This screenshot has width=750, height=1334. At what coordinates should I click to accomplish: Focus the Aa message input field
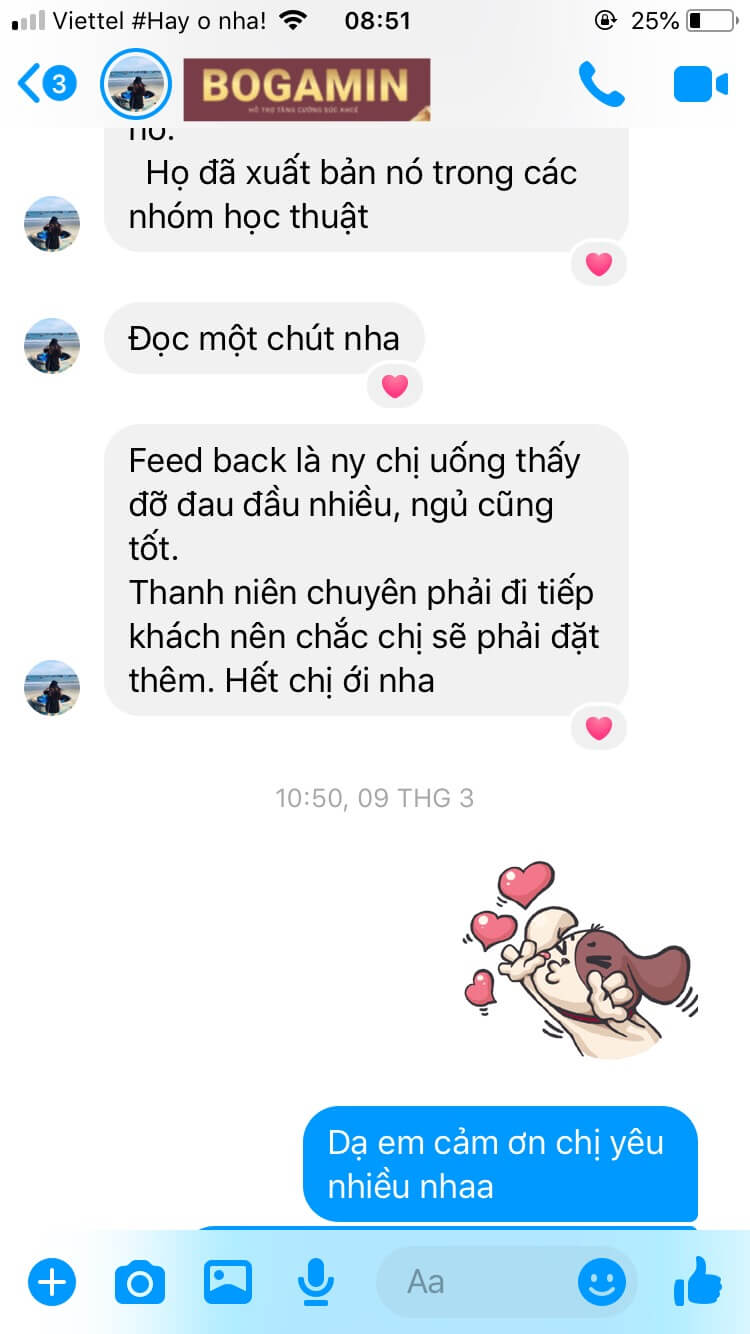tap(480, 1281)
